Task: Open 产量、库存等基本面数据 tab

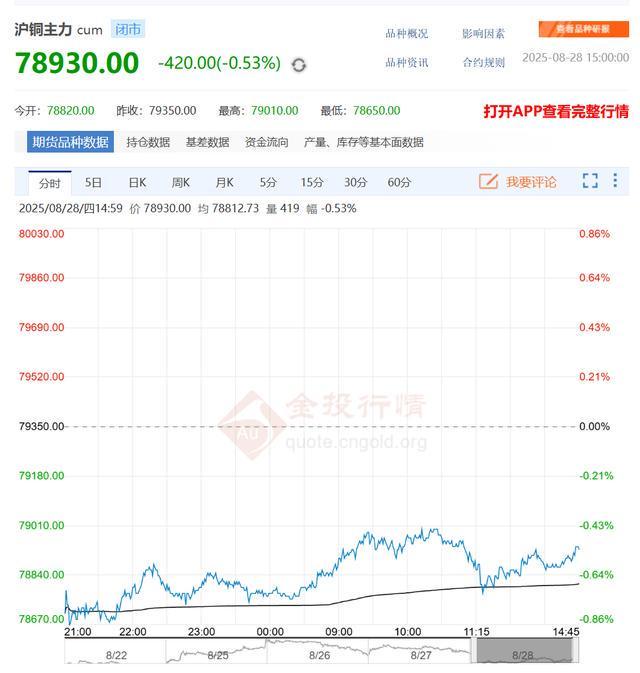Action: click(363, 142)
